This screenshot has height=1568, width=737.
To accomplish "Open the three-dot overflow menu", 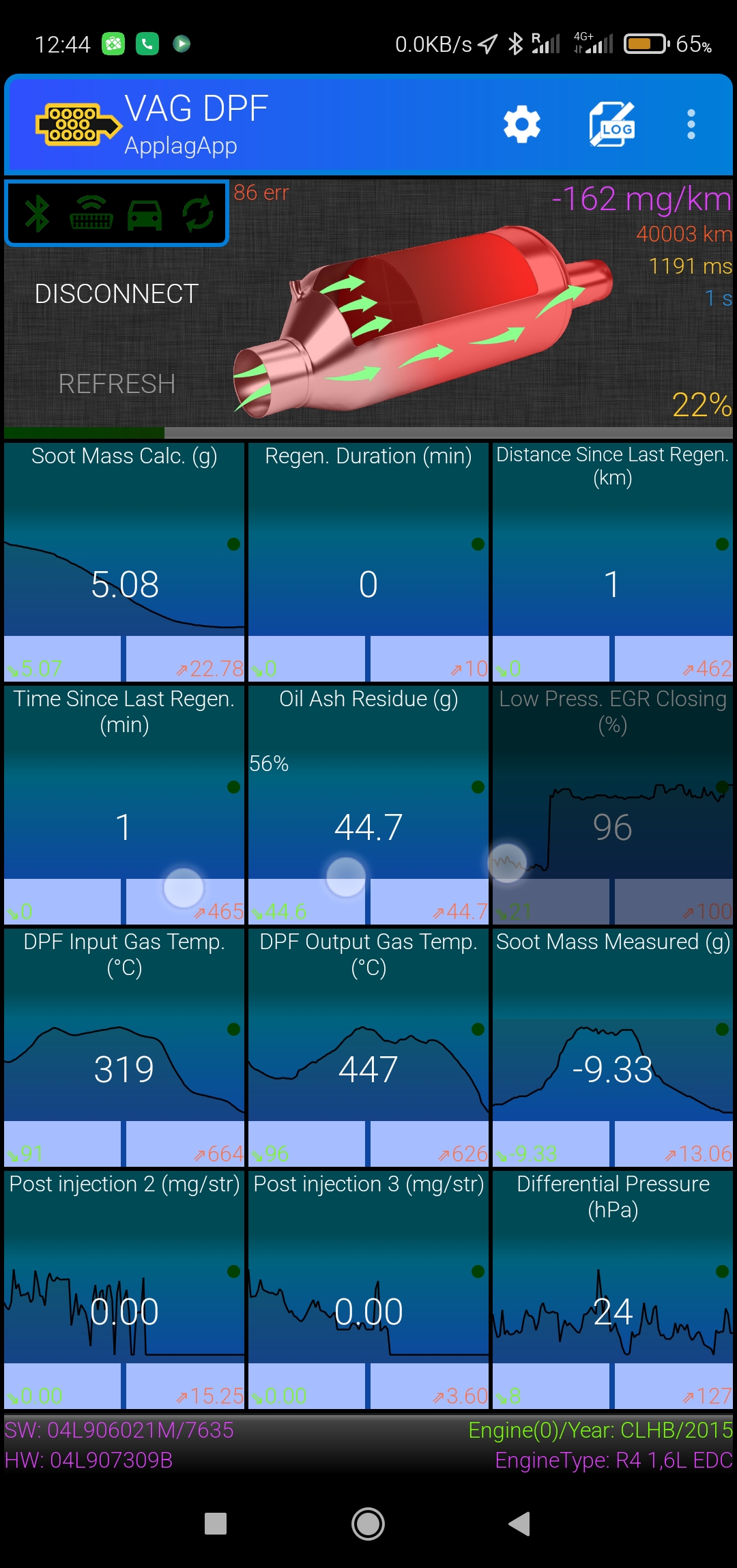I will coord(691,125).
